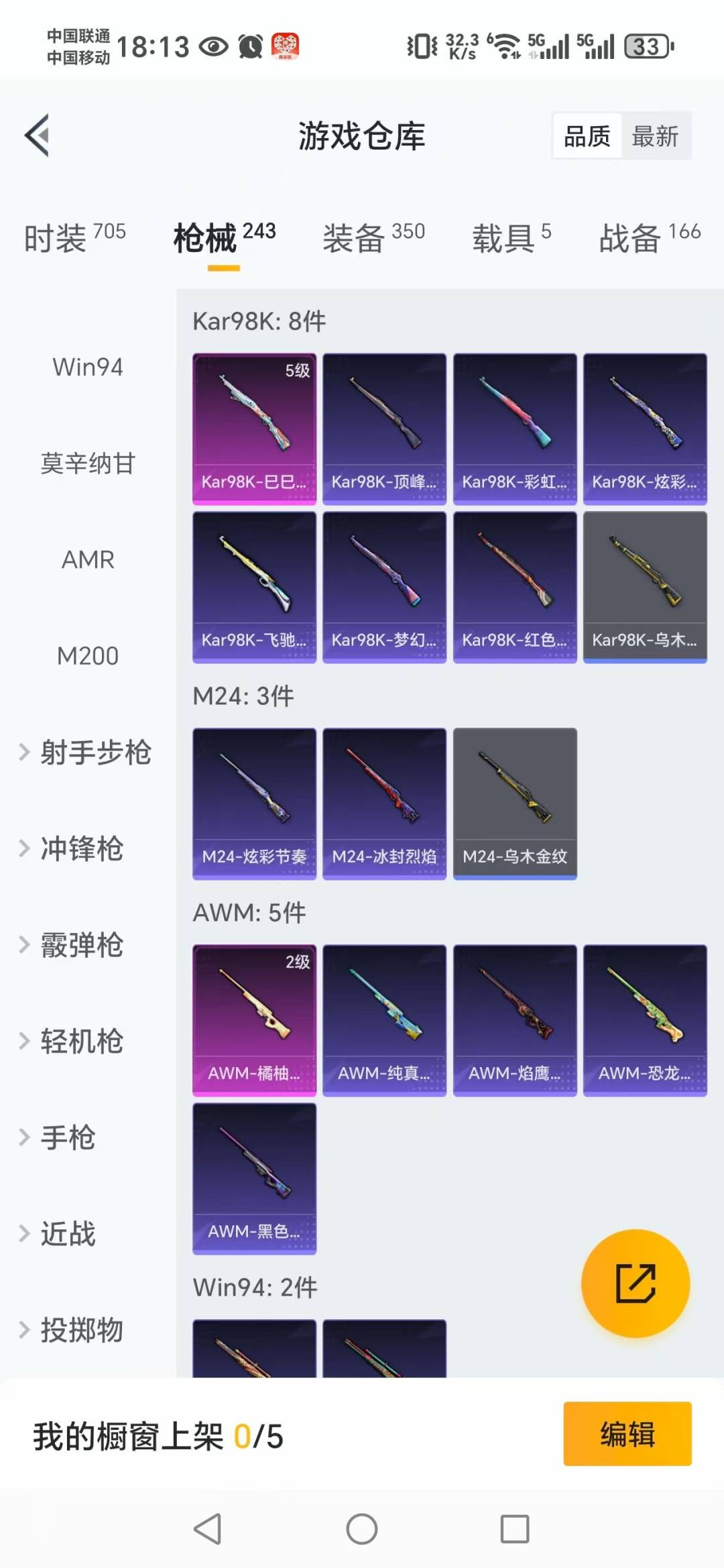Select M200 in the side list
Screen dimensions: 724x1568
(88, 656)
